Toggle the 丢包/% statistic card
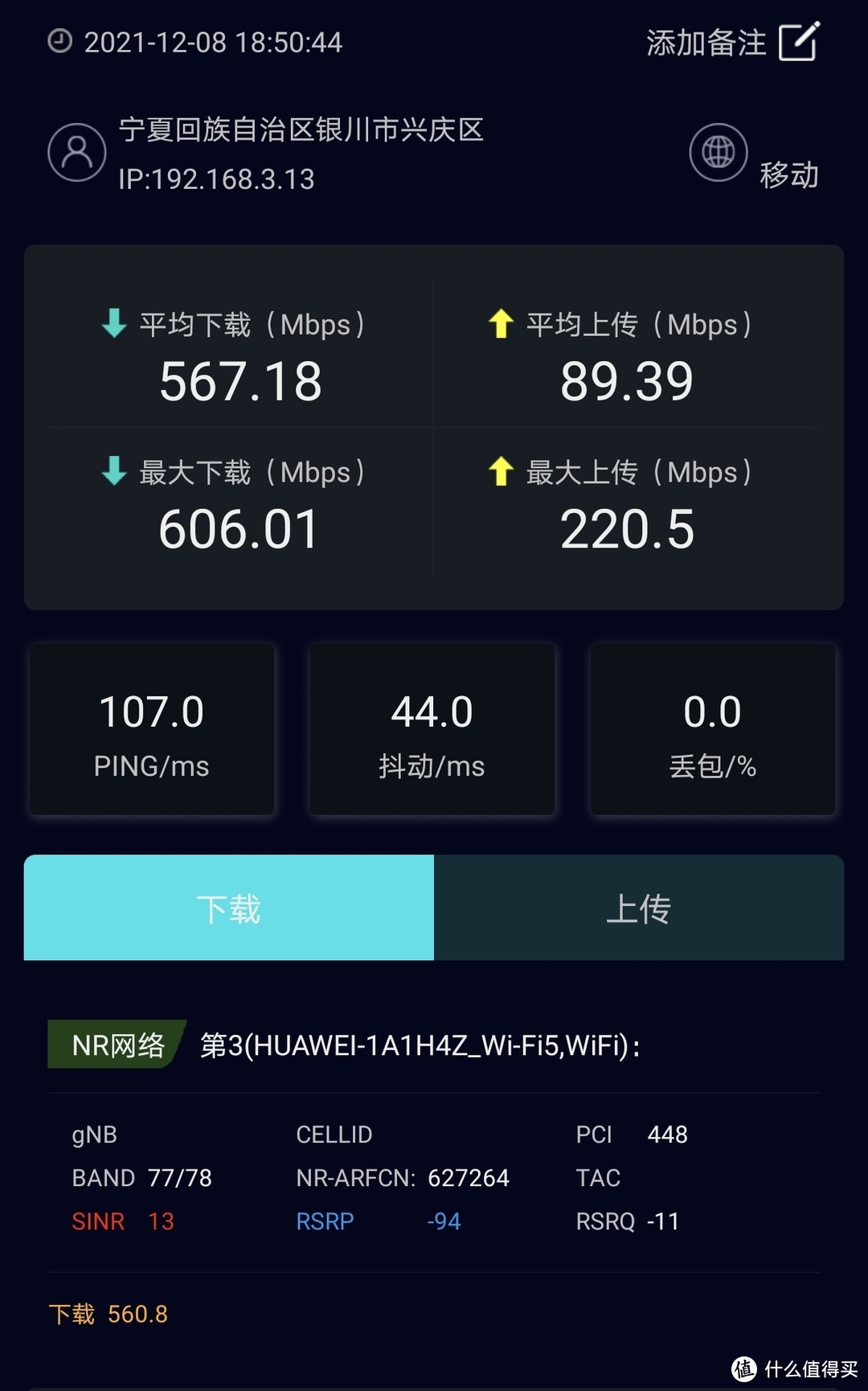The image size is (868, 1391). (712, 729)
